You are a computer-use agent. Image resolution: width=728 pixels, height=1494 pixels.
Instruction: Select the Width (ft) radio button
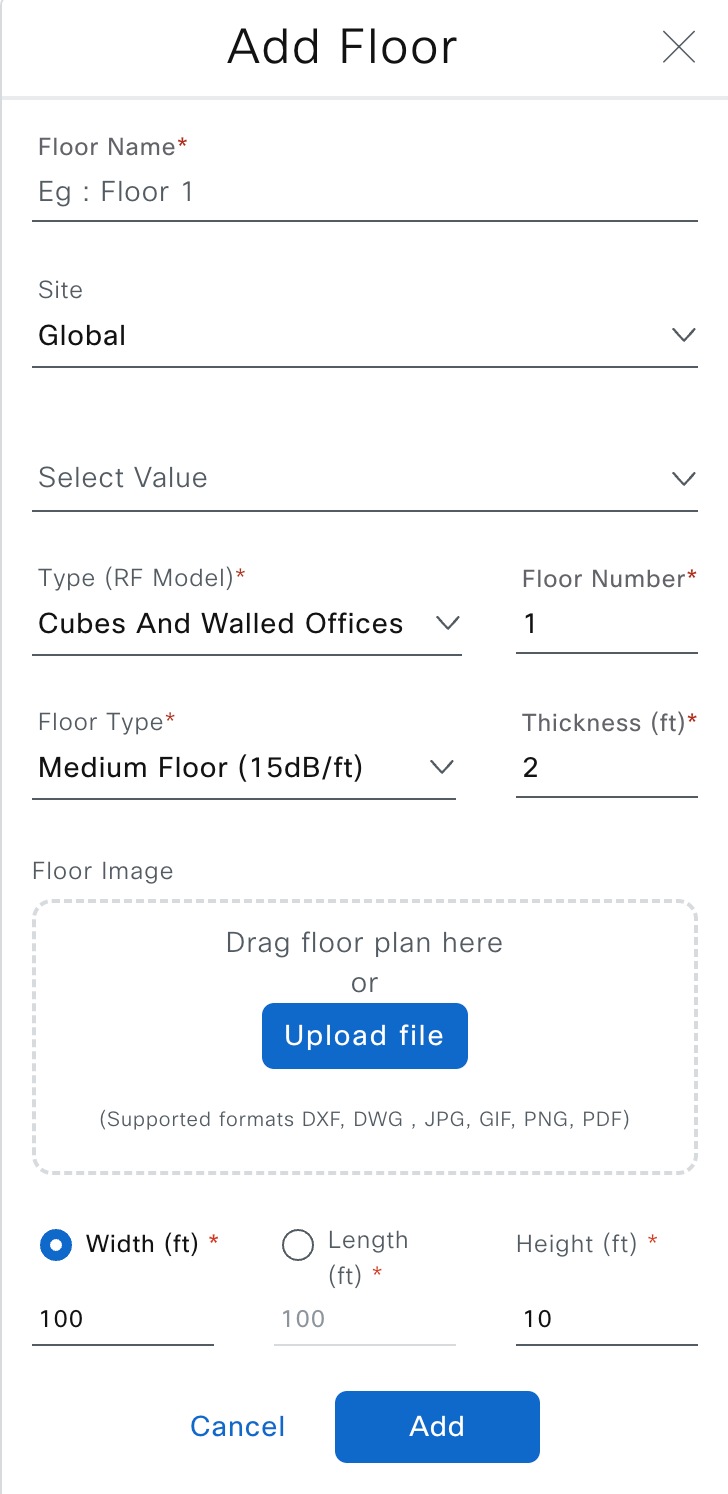tap(56, 1245)
